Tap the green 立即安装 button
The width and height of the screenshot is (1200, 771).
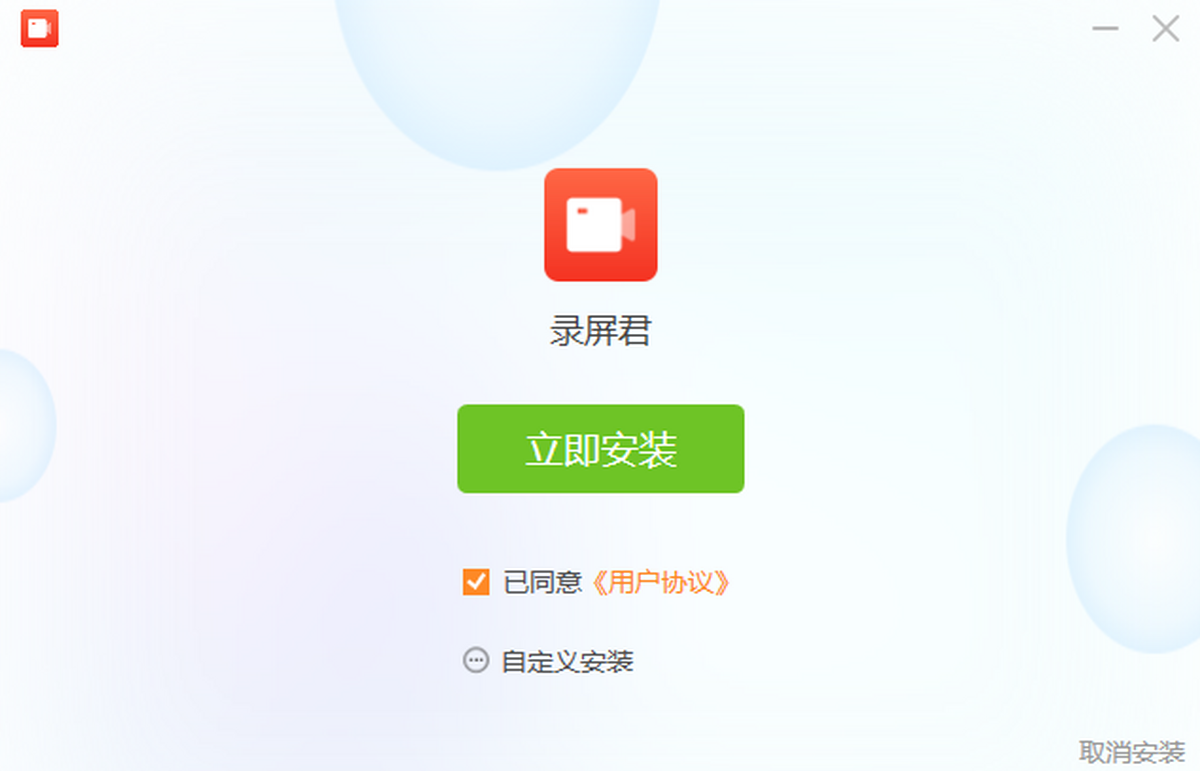(x=600, y=449)
